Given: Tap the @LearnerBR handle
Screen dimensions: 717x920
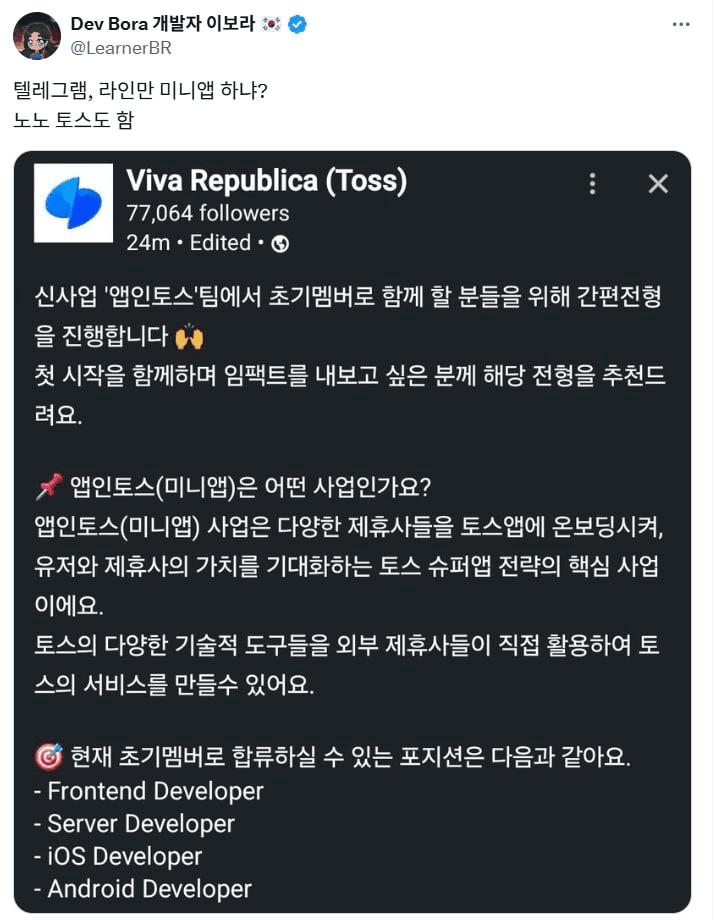Looking at the screenshot, I should [114, 45].
